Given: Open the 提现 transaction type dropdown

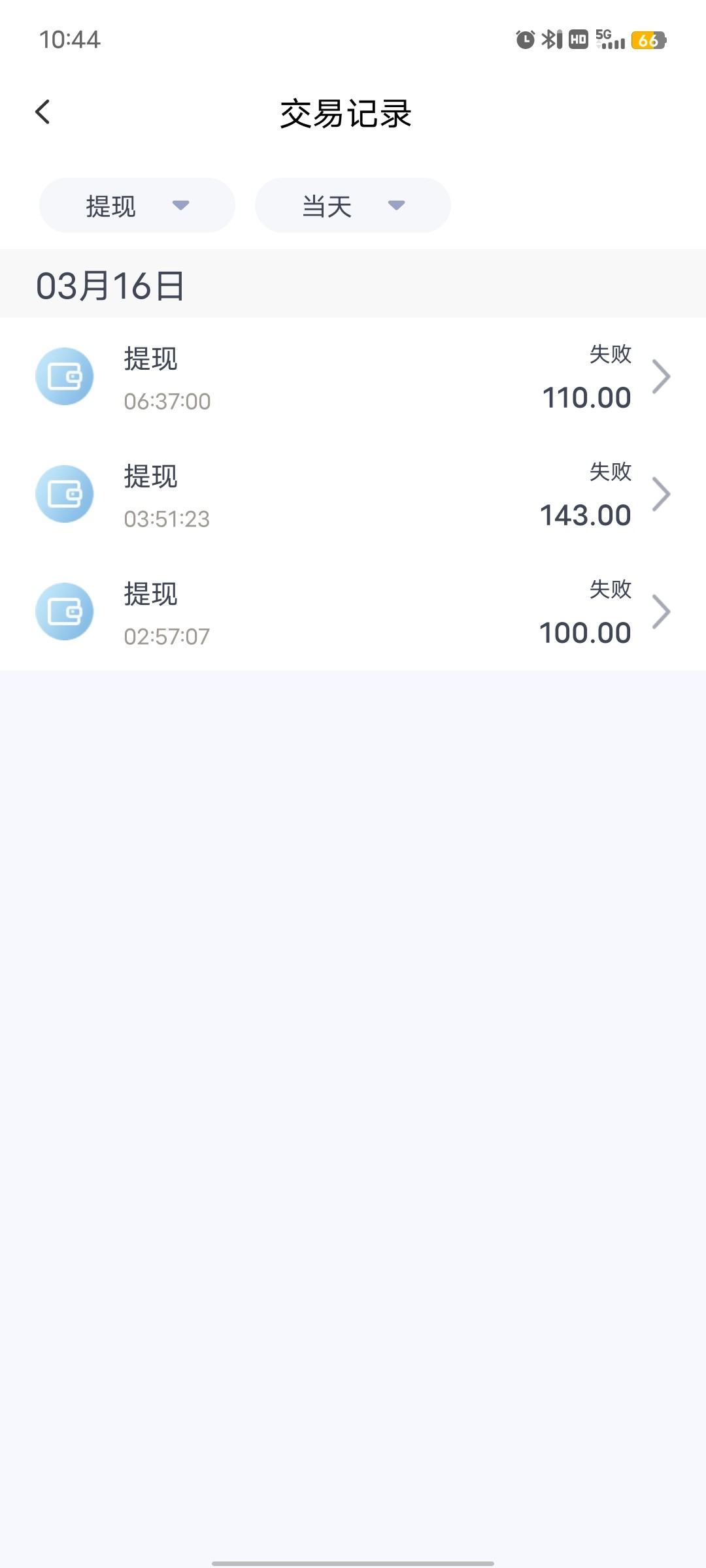Looking at the screenshot, I should [x=137, y=205].
